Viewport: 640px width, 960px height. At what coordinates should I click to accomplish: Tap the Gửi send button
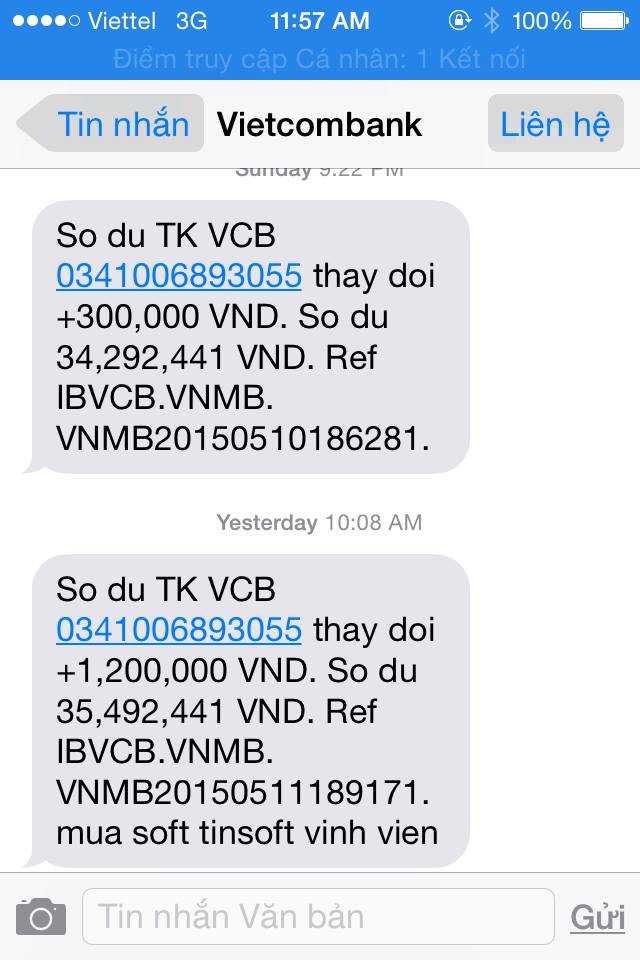point(597,917)
